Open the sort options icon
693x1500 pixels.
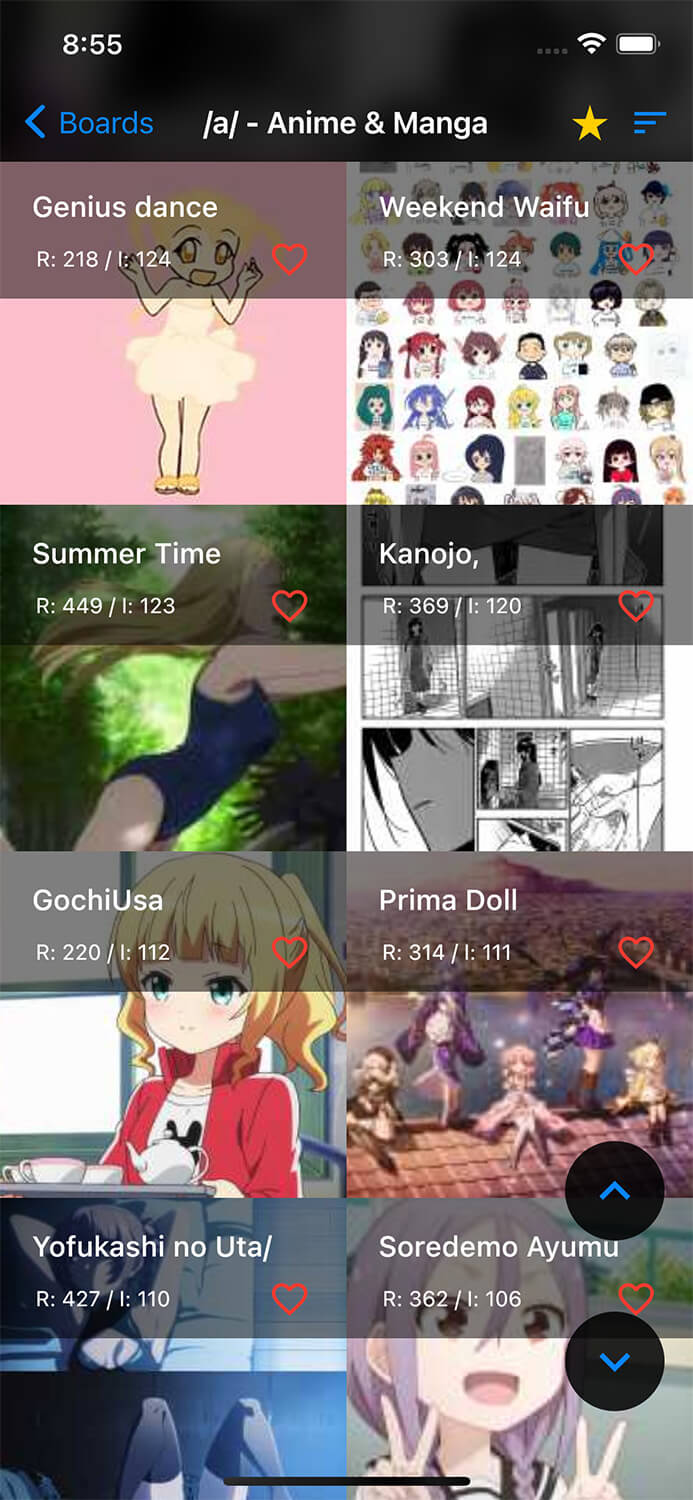pos(650,123)
